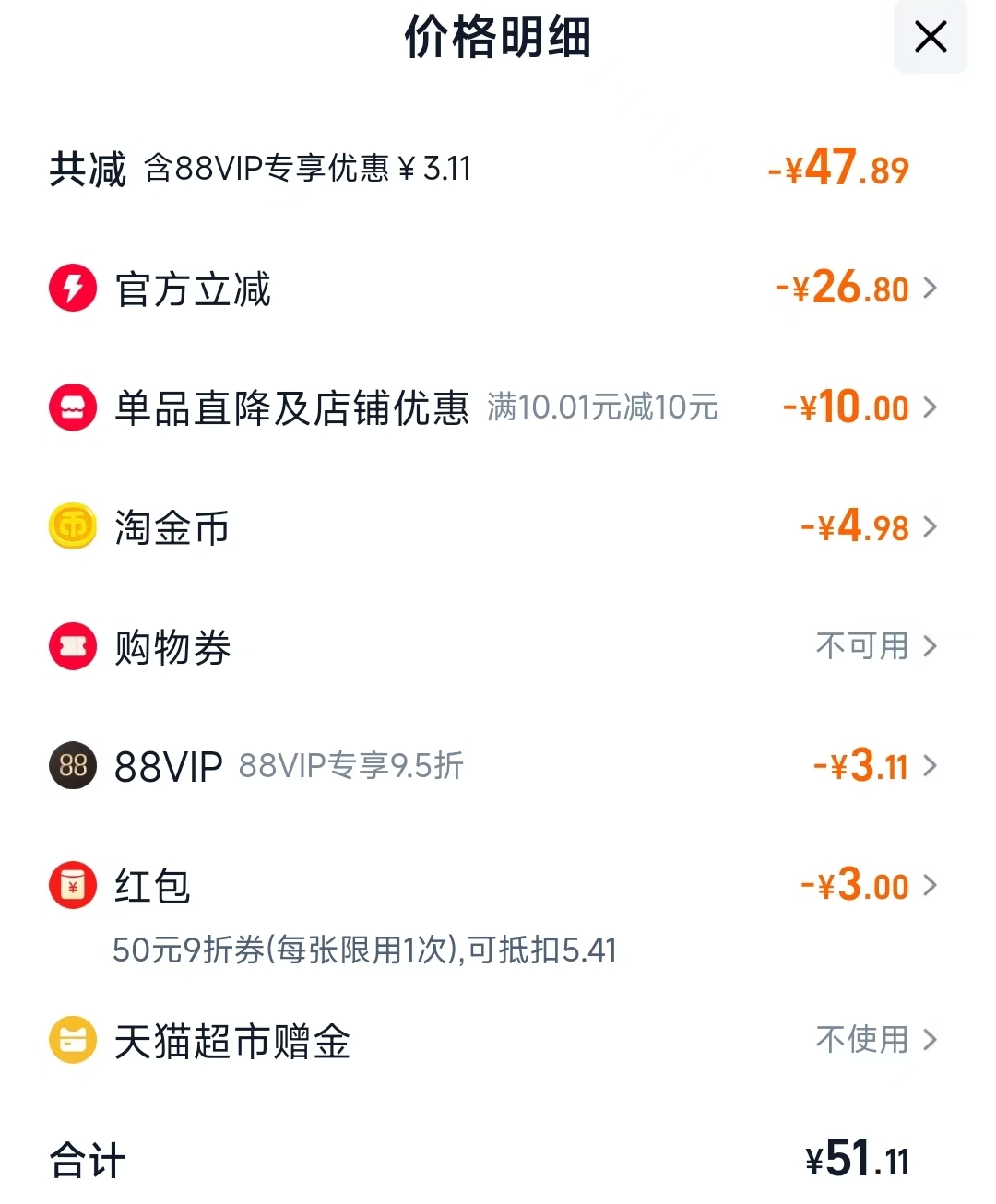Click the 天猫超市赠金 wallet icon

pyautogui.click(x=72, y=1040)
